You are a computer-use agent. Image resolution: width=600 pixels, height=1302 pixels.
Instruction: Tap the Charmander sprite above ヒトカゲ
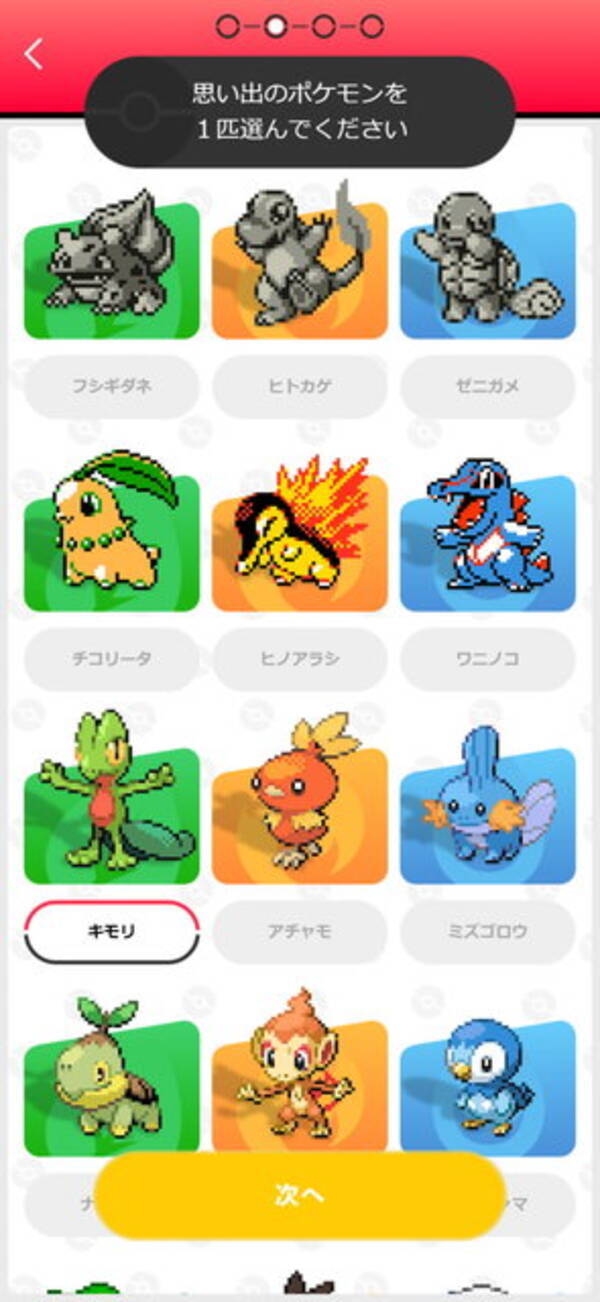click(x=299, y=265)
